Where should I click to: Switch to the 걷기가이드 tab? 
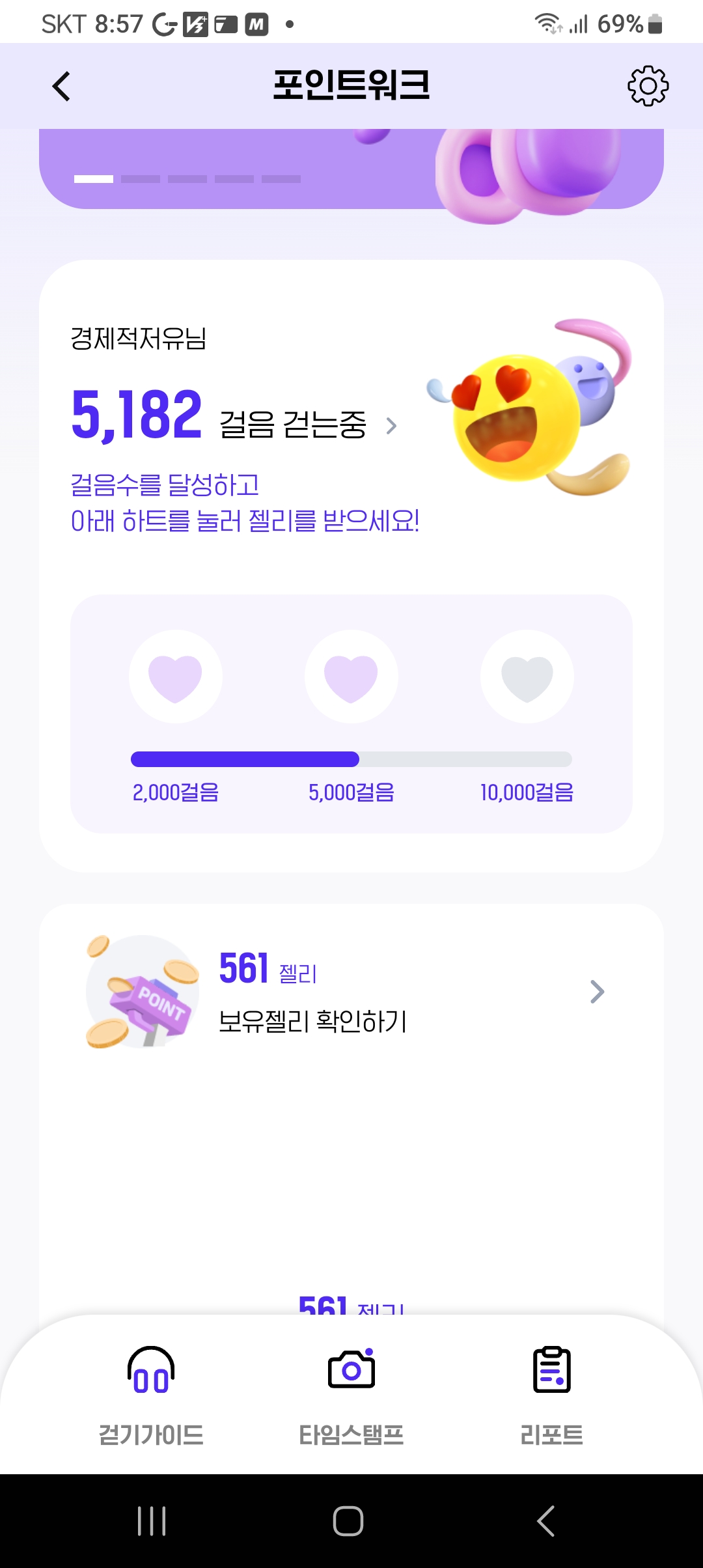tap(151, 1392)
